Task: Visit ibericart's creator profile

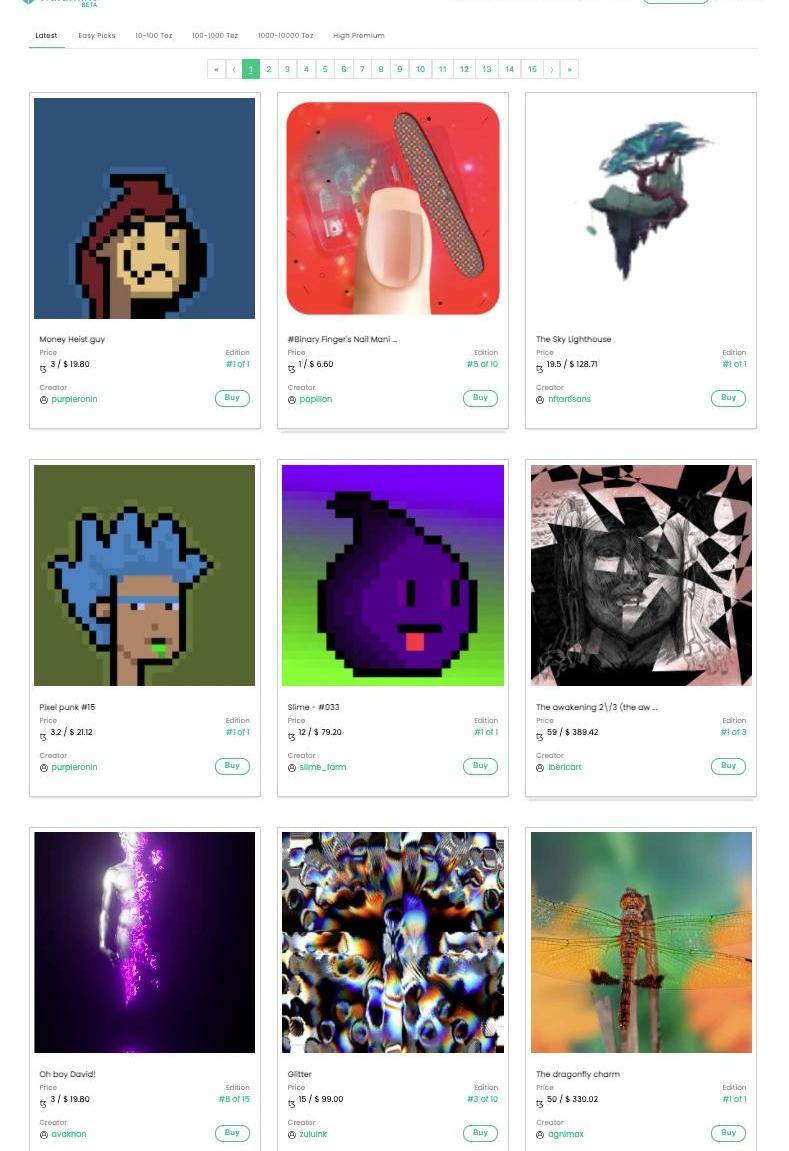Action: (565, 767)
